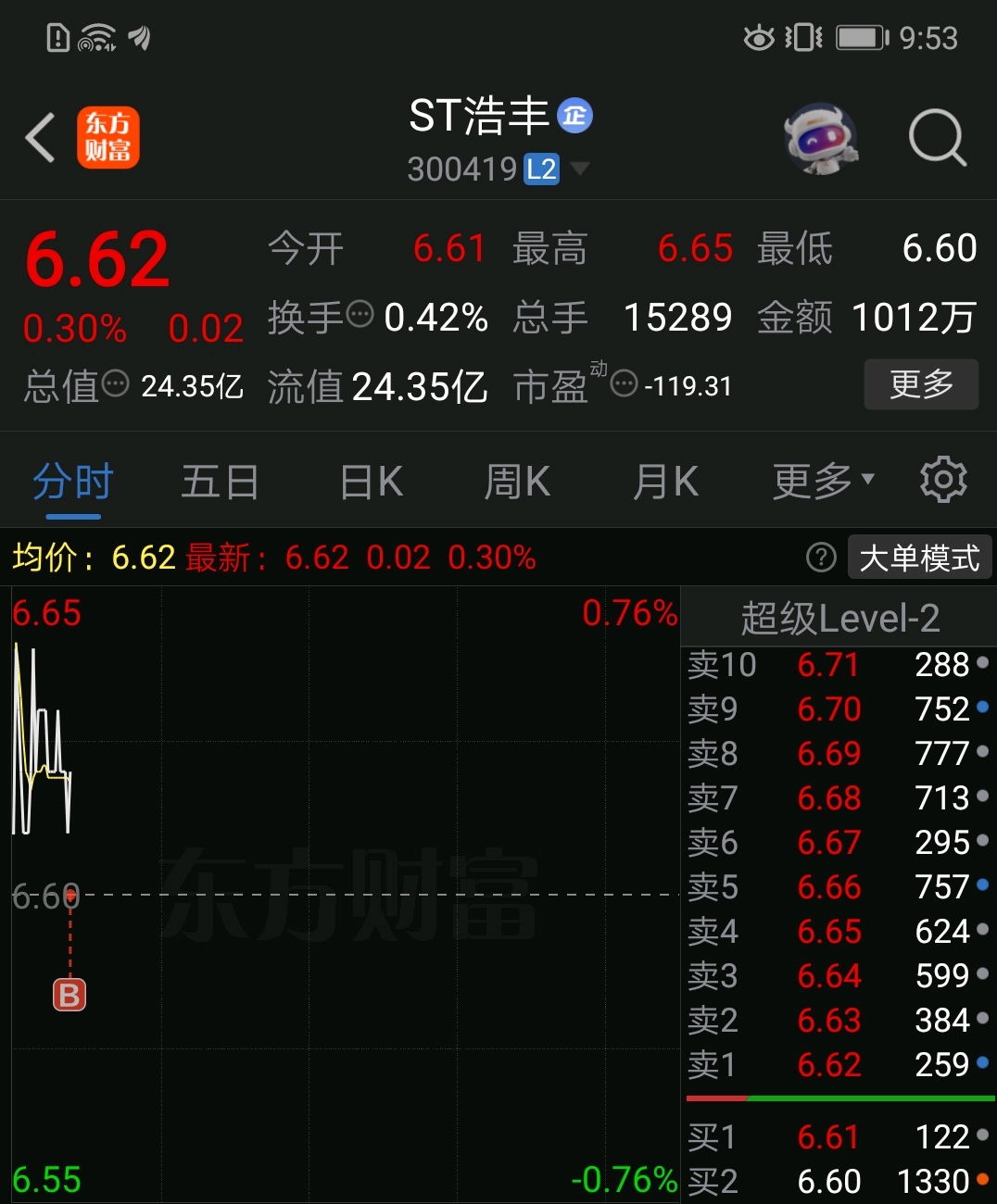Switch to the 五日 chart tab
This screenshot has width=997, height=1204.
(x=220, y=483)
